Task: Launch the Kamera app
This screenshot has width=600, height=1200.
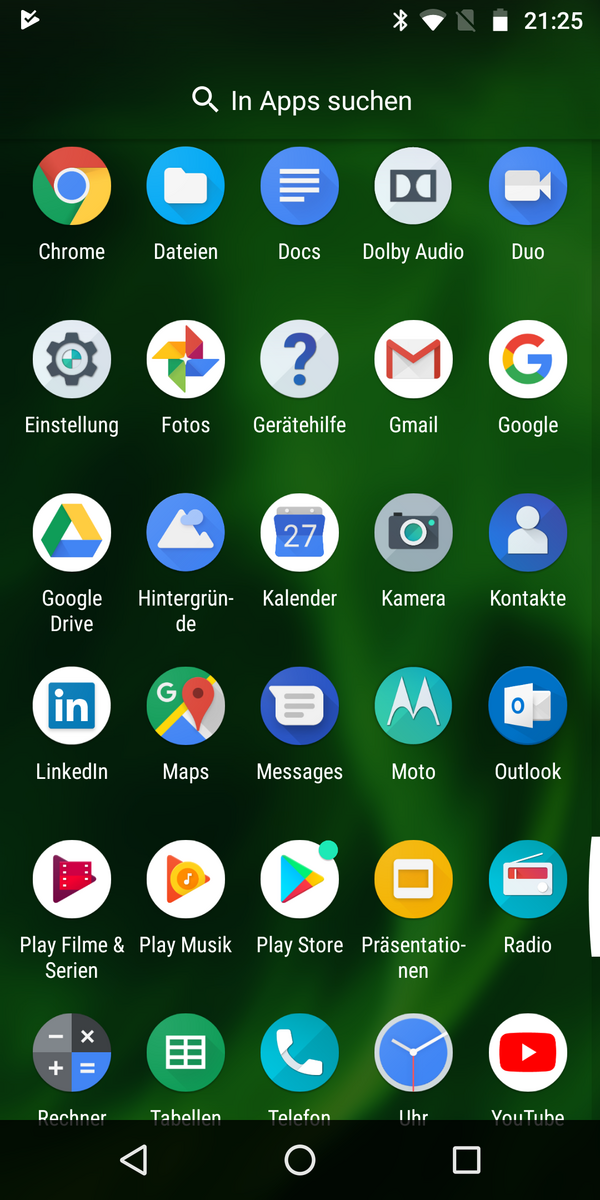Action: point(413,533)
